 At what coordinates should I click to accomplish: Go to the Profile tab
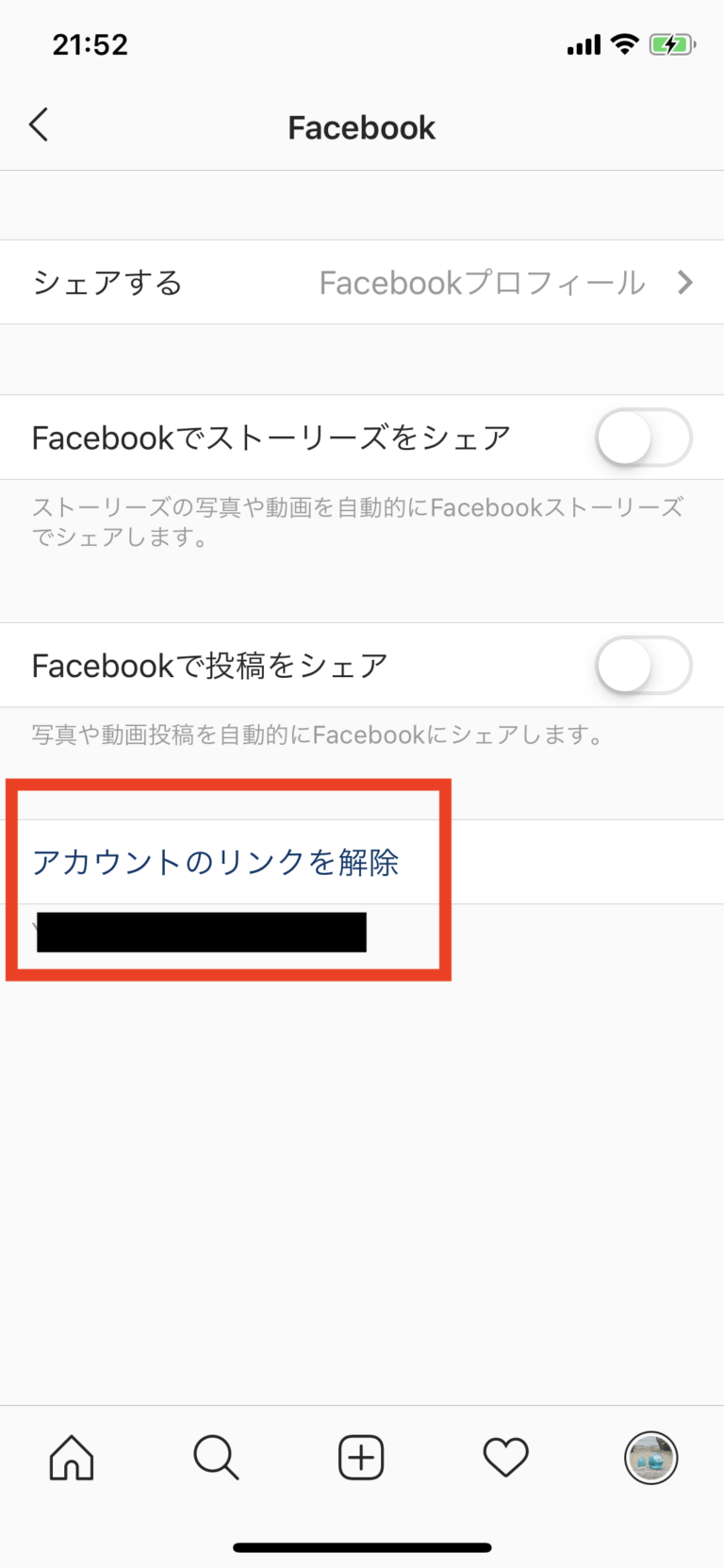650,1458
